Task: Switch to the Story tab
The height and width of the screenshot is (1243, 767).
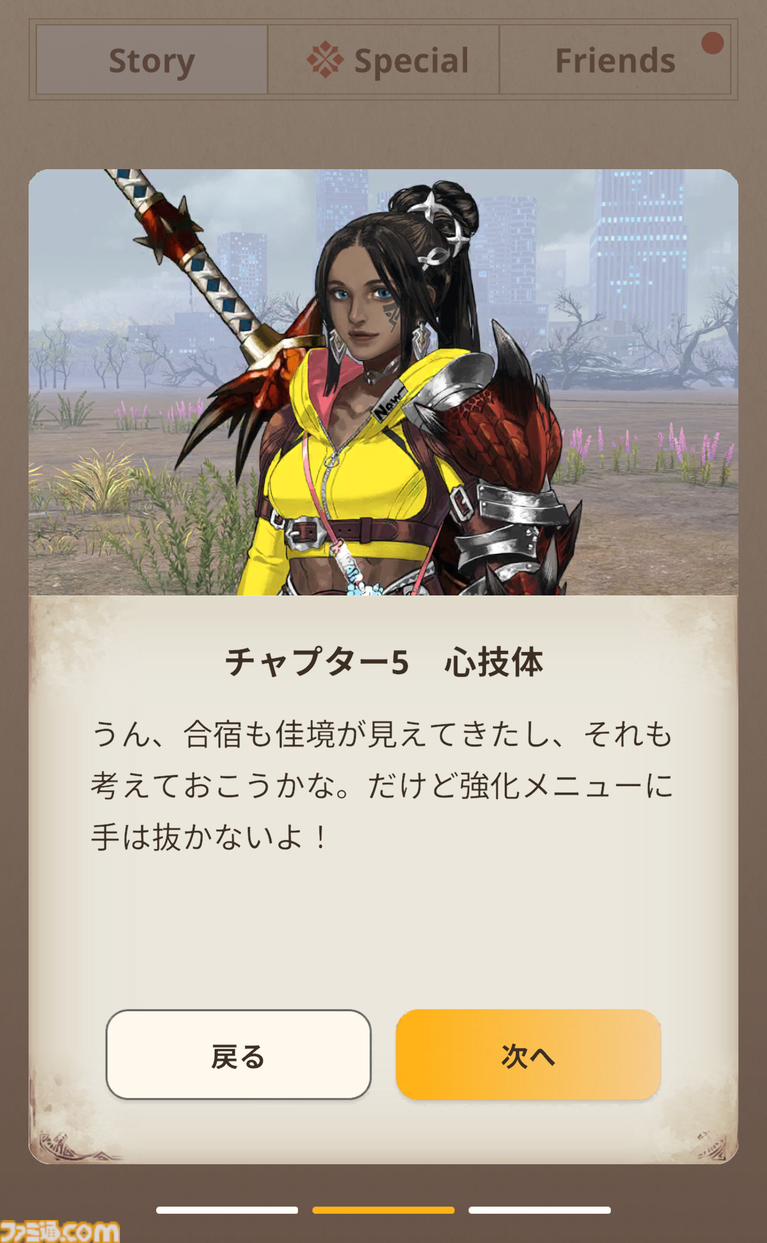Action: click(x=152, y=60)
